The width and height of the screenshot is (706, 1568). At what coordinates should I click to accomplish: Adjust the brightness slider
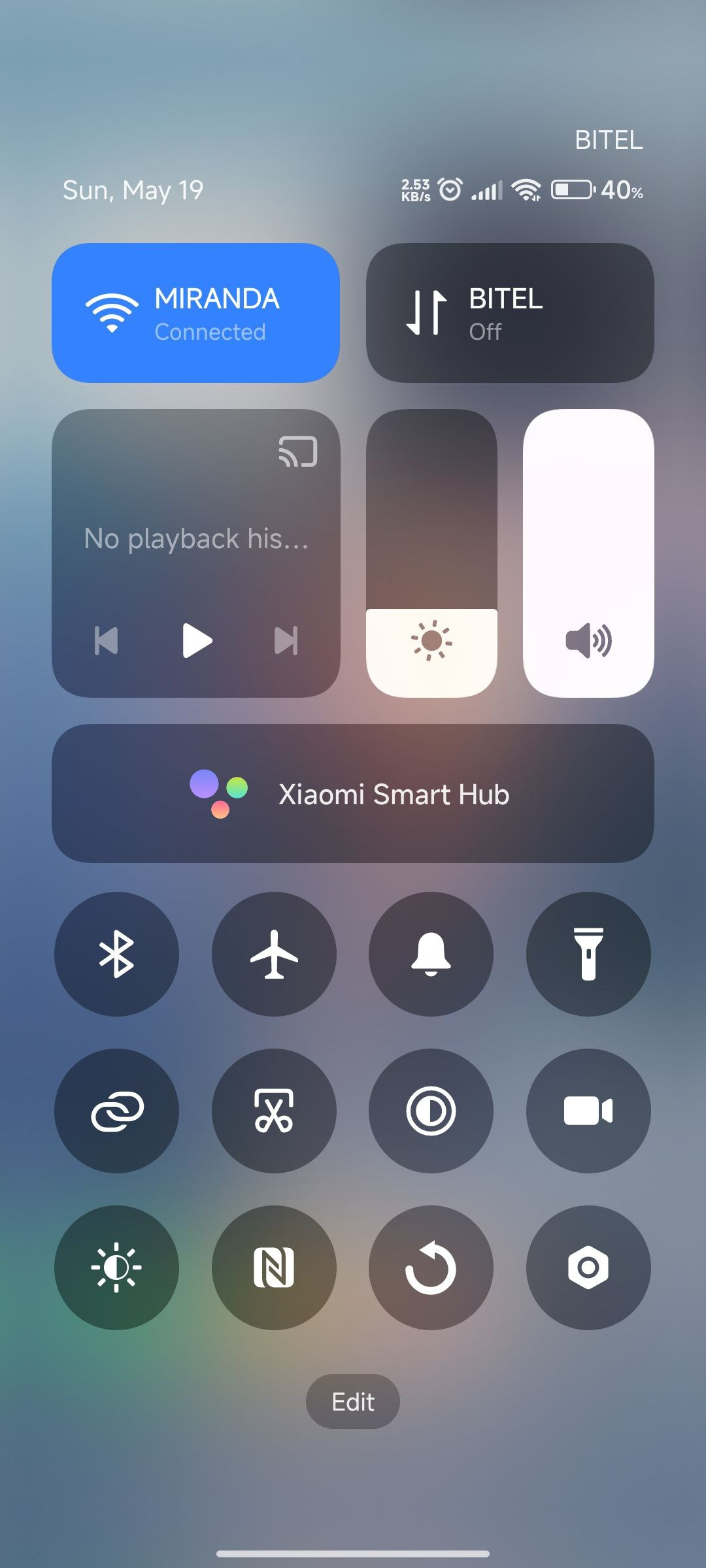[x=431, y=553]
